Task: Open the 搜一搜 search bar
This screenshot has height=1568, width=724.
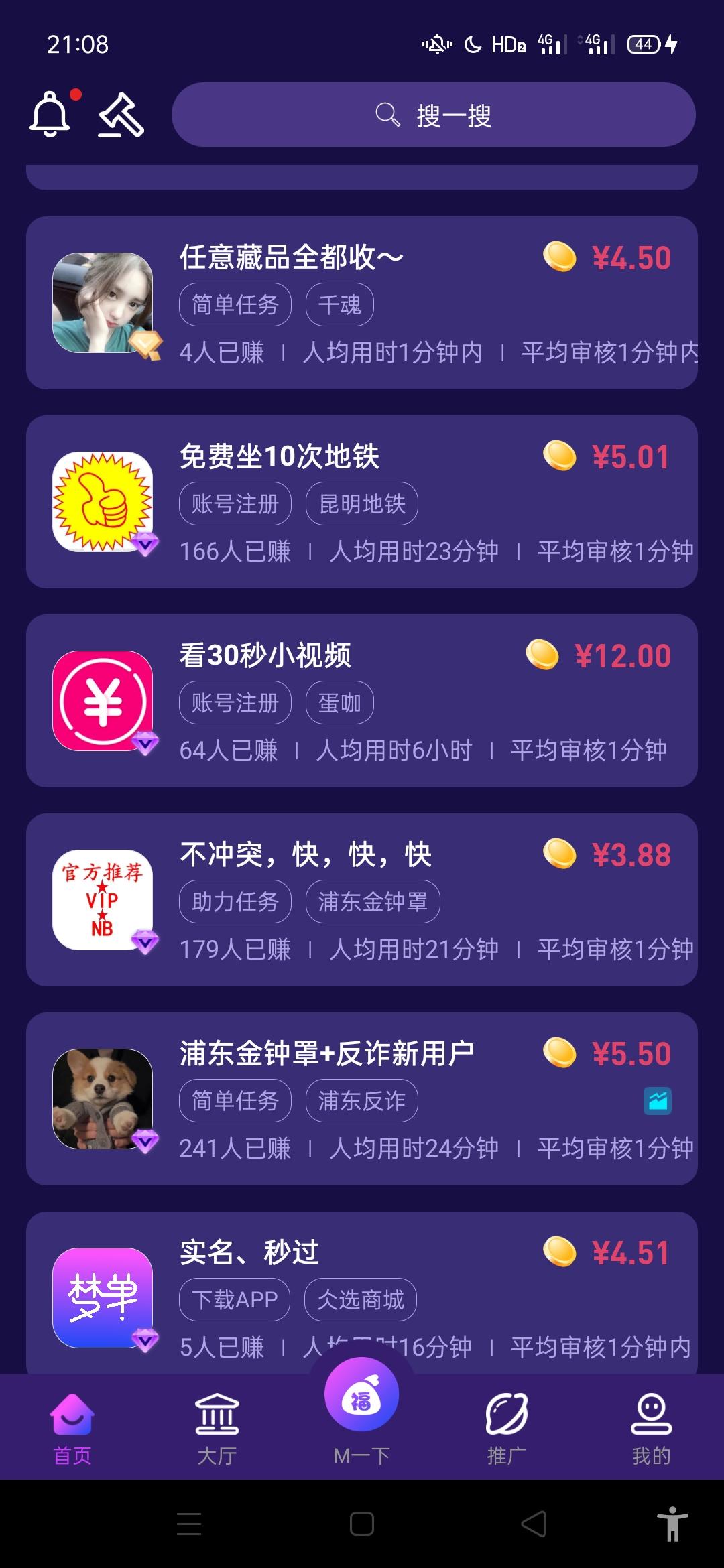Action: (433, 115)
